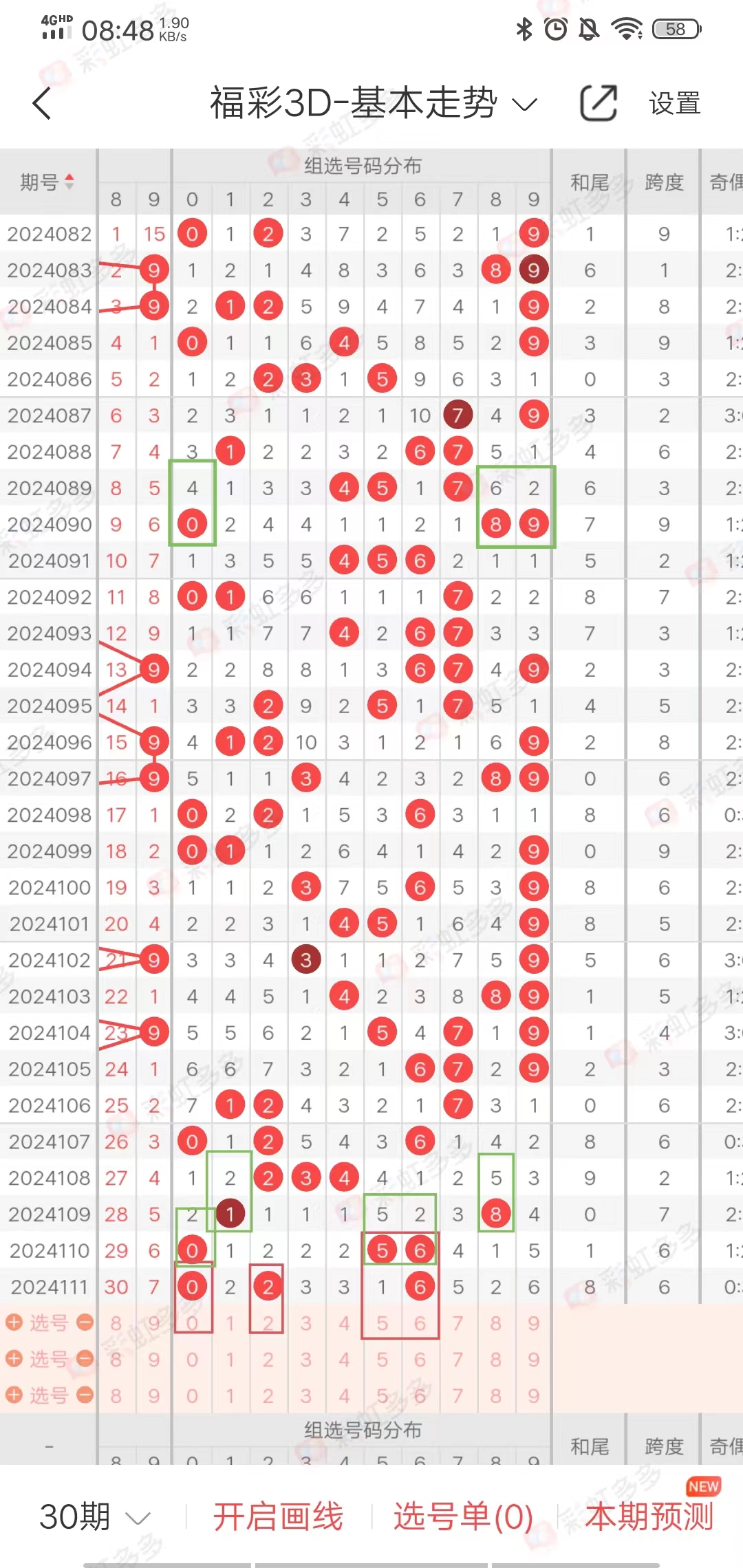The width and height of the screenshot is (743, 1568).
Task: Share this trend chart
Action: click(599, 103)
